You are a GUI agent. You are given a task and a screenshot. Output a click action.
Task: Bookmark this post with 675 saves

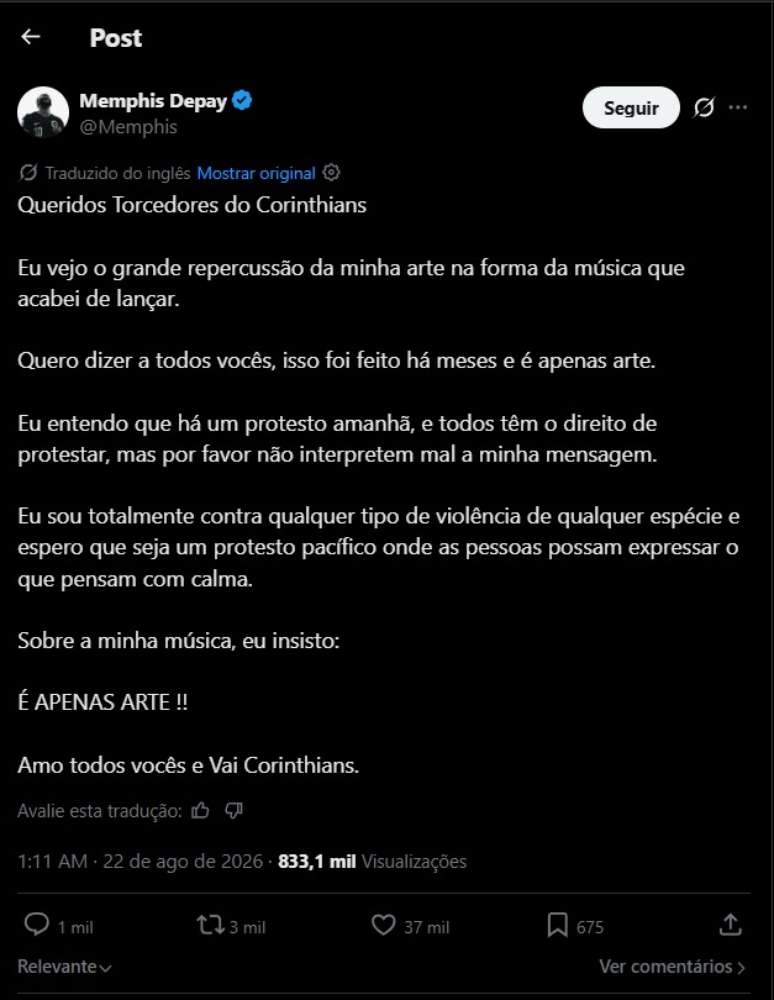(557, 925)
